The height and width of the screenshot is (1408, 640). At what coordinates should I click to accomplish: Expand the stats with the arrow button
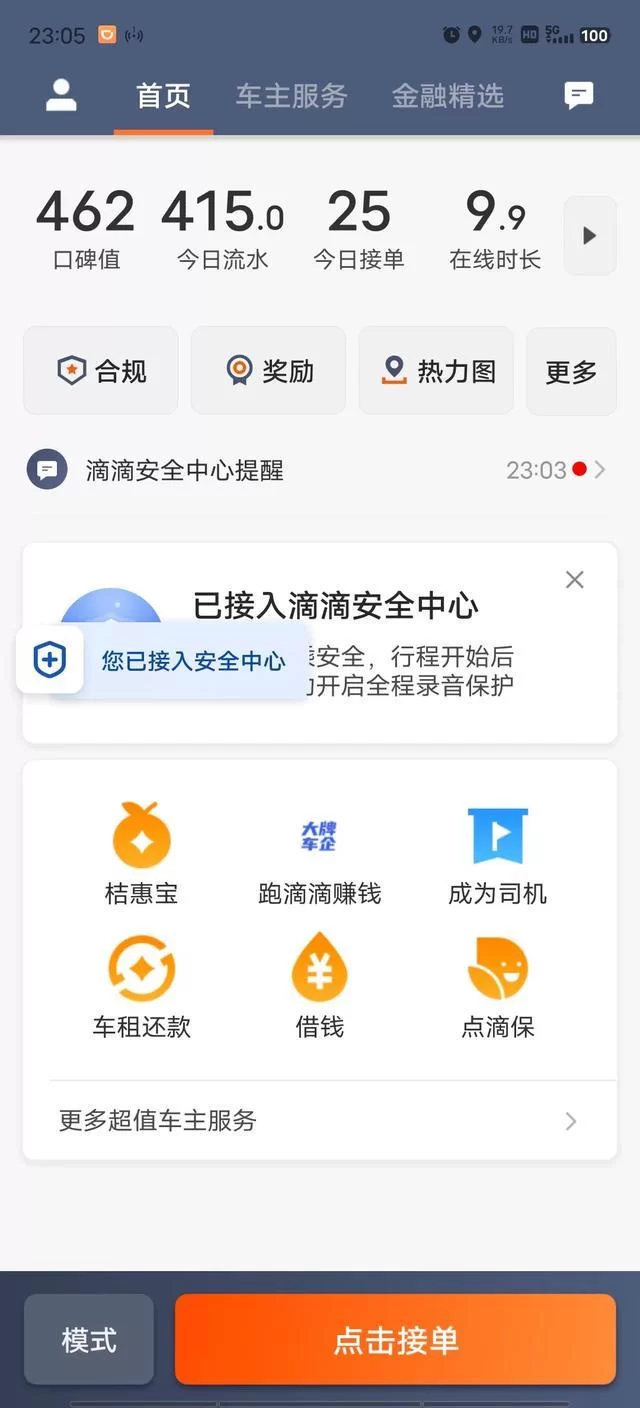(x=589, y=236)
